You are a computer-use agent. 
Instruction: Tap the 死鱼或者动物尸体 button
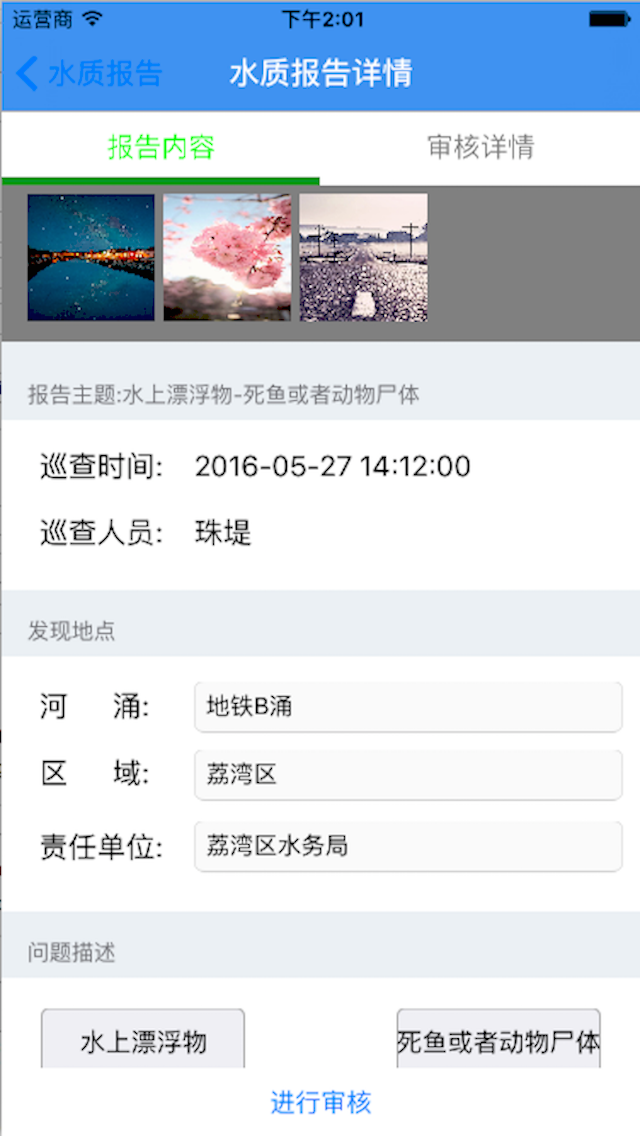[x=498, y=1040]
